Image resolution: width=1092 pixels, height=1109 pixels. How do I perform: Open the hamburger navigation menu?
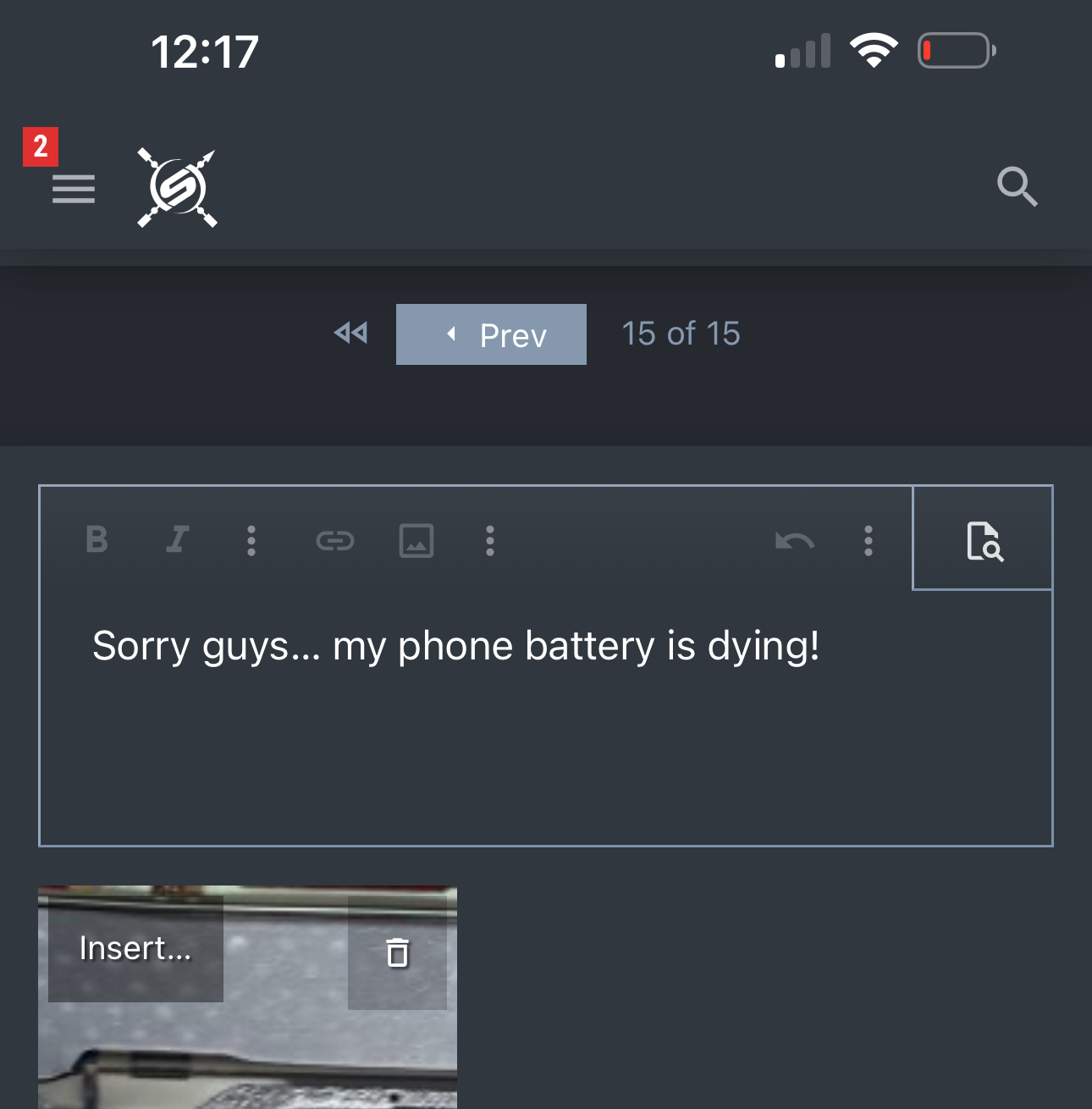coord(74,189)
